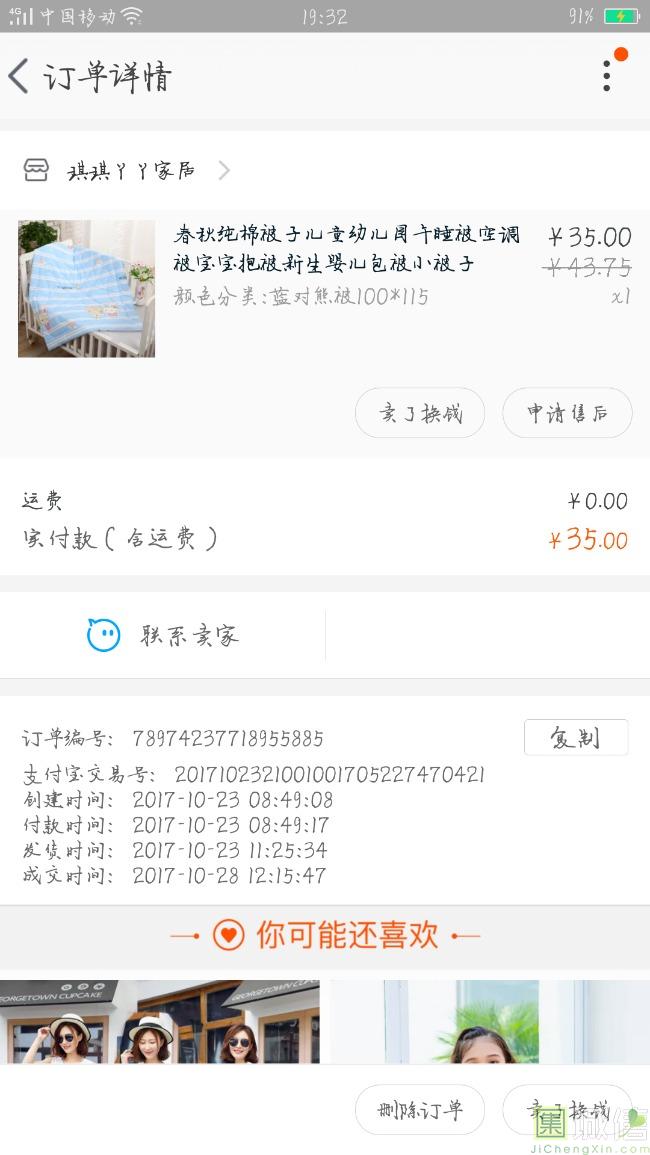
Task: Open the recommended item with three women in hats
Action: [x=160, y=1022]
